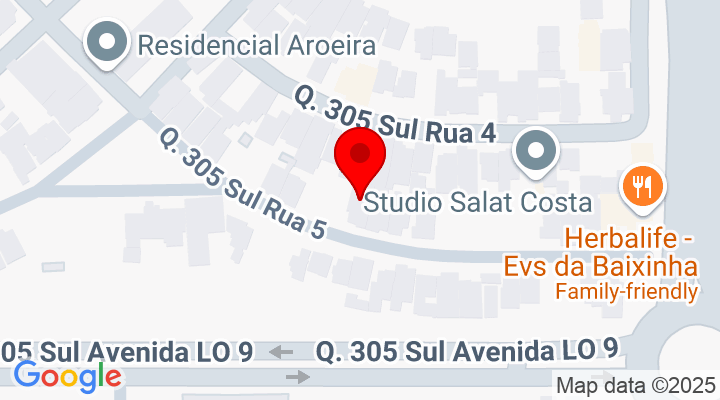Open the Google logo link
Image resolution: width=720 pixels, height=400 pixels.
[x=67, y=376]
